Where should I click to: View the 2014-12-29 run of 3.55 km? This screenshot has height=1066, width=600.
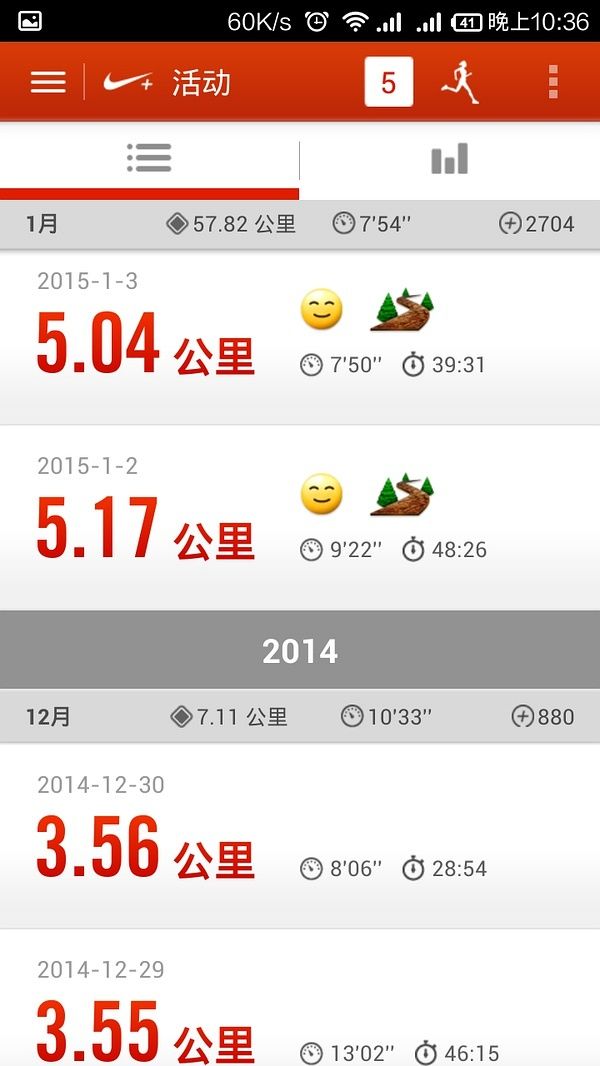300,997
